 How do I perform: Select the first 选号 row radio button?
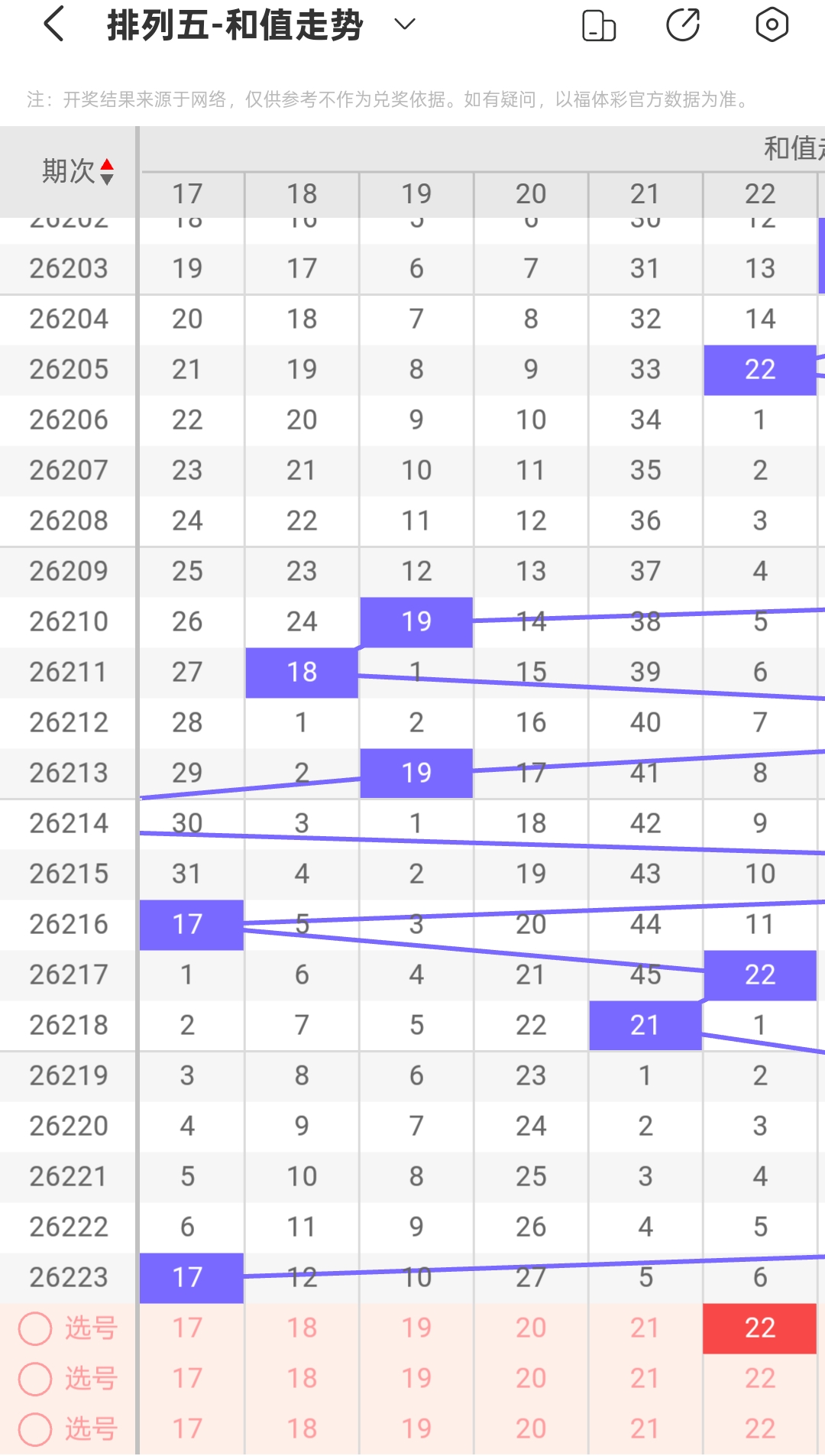point(35,1328)
